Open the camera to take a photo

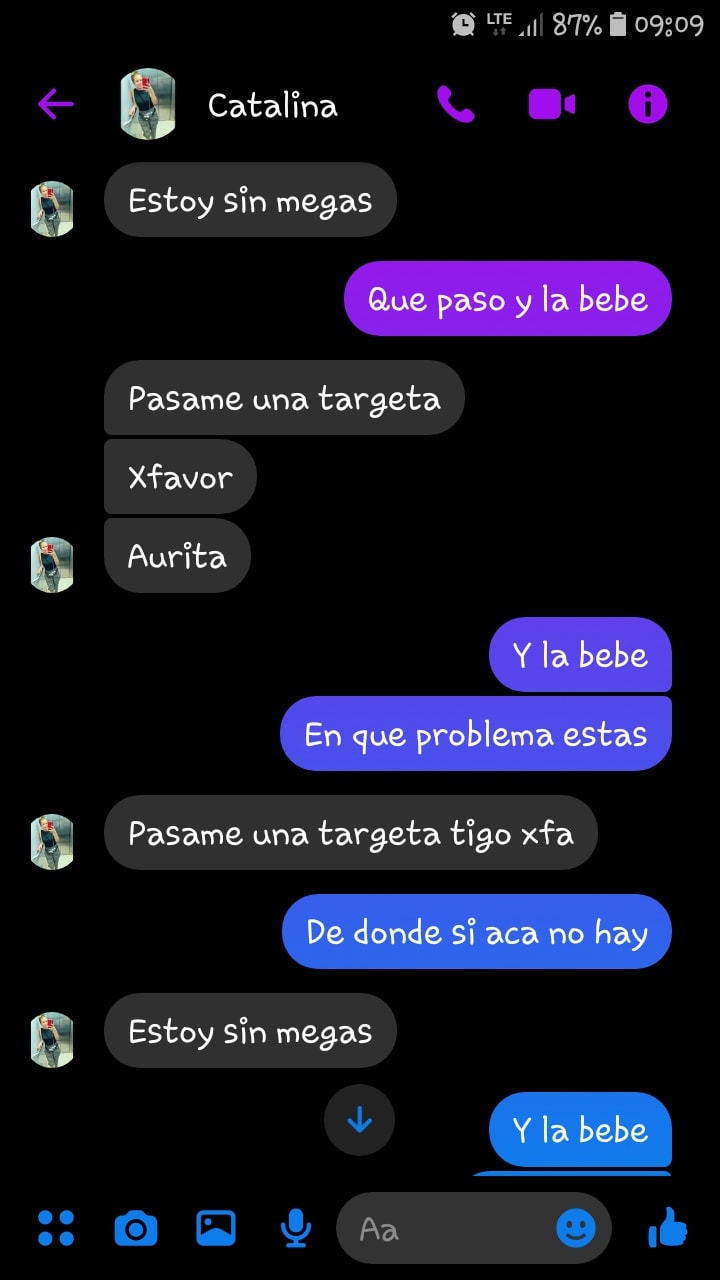tap(136, 1228)
